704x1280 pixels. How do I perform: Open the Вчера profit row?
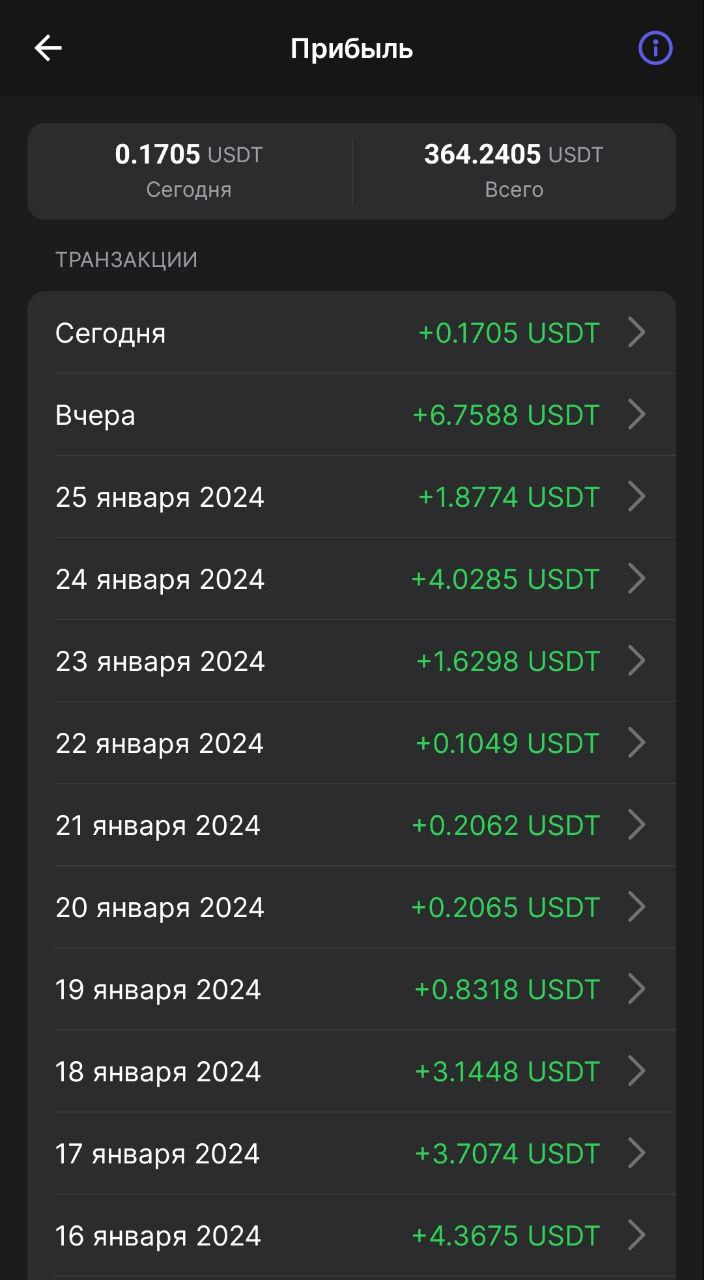click(x=352, y=415)
